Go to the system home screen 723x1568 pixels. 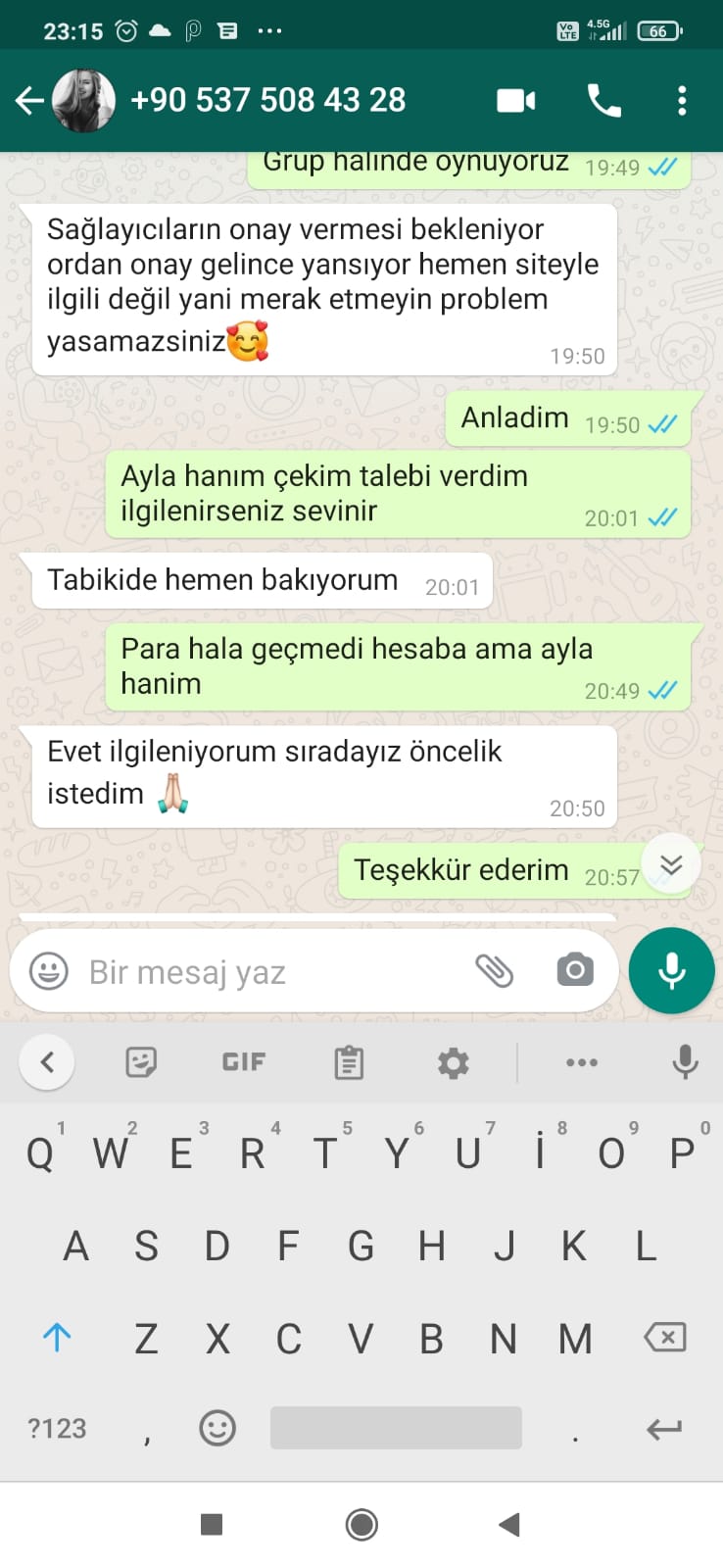click(361, 1524)
